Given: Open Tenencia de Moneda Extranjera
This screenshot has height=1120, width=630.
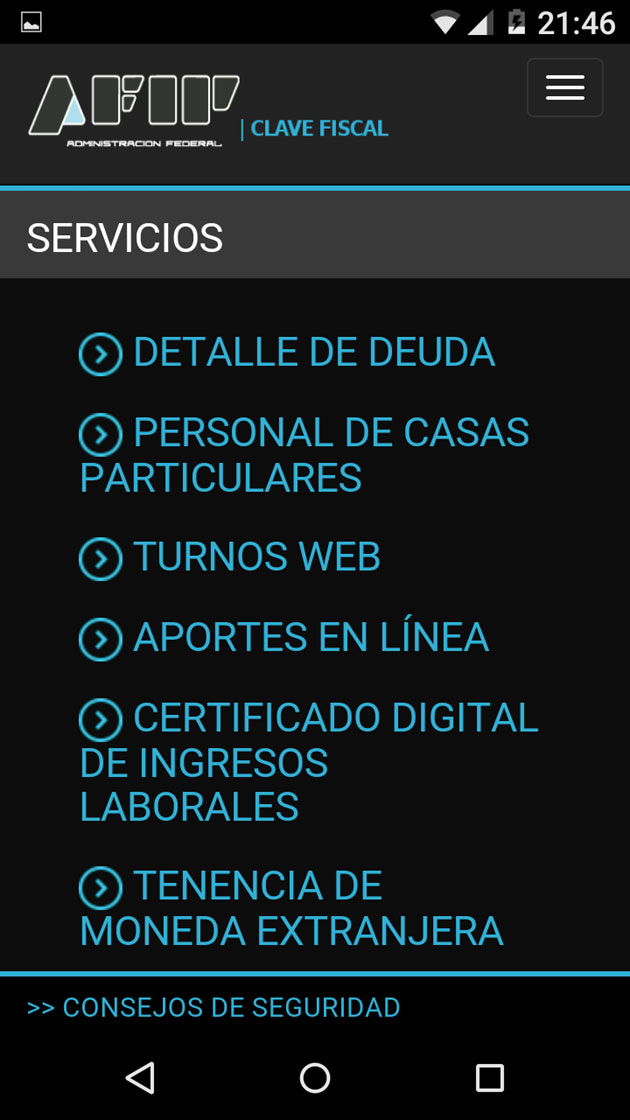Looking at the screenshot, I should click(291, 908).
